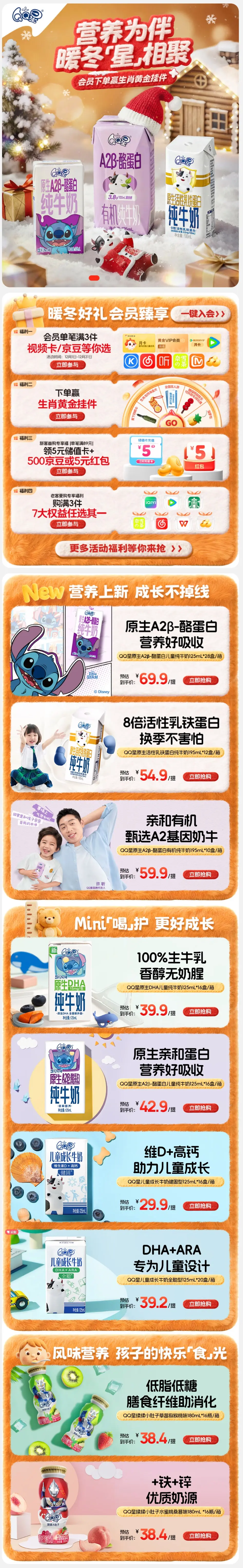Tap 立即参与 under 生肖黄金挂件
Image resolution: width=243 pixels, height=1568 pixels.
pos(67,416)
